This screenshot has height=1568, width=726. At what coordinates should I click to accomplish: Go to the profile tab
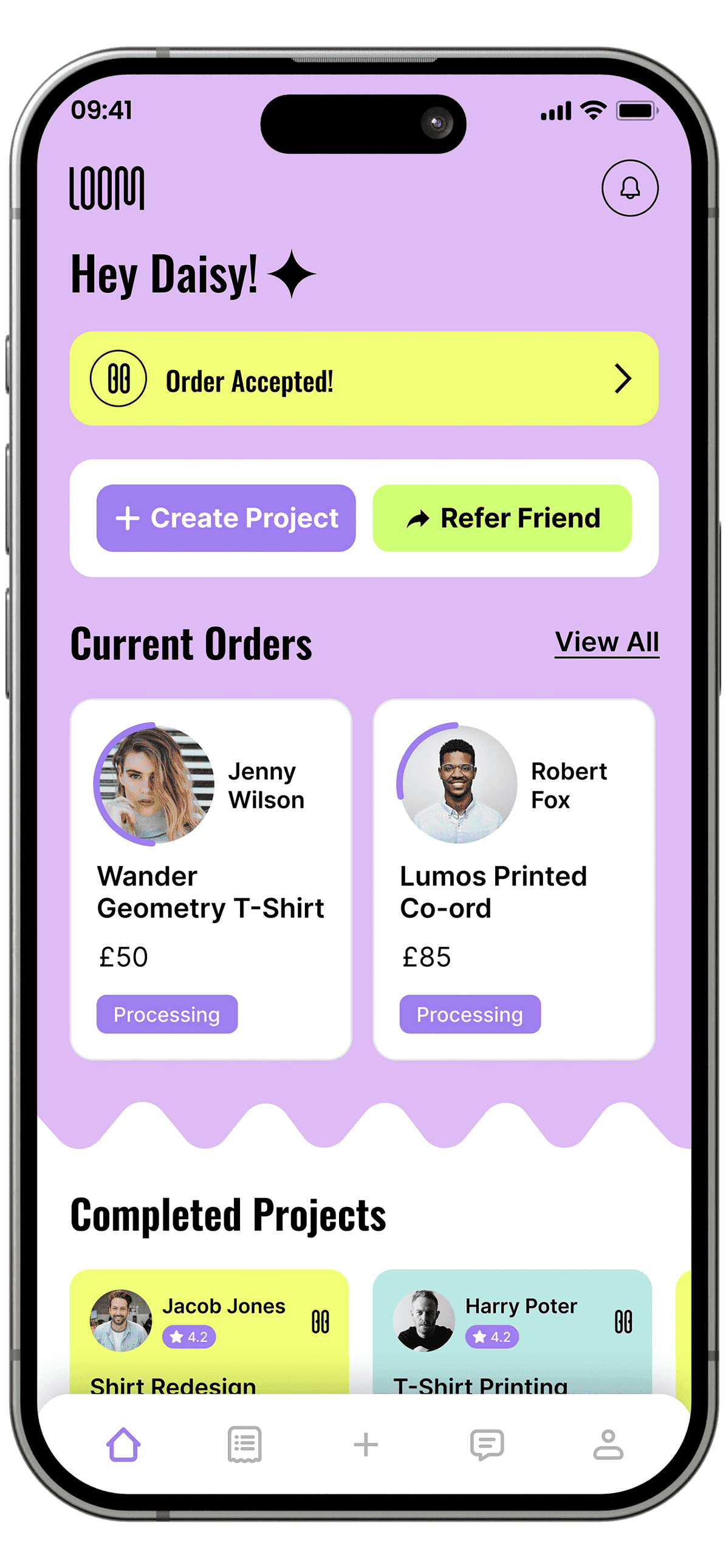pyautogui.click(x=608, y=1444)
